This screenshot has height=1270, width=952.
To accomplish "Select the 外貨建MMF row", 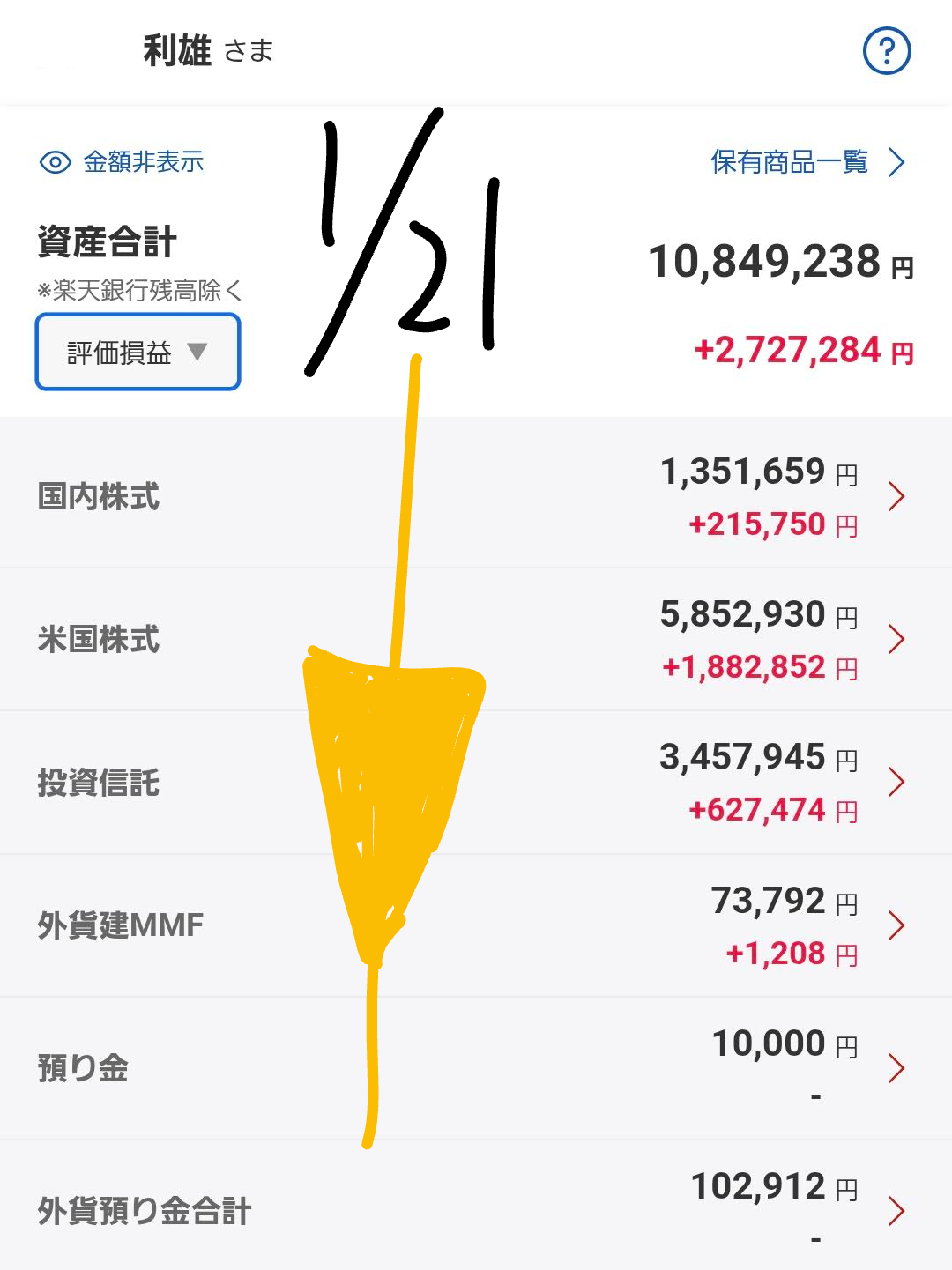I will 476,925.
